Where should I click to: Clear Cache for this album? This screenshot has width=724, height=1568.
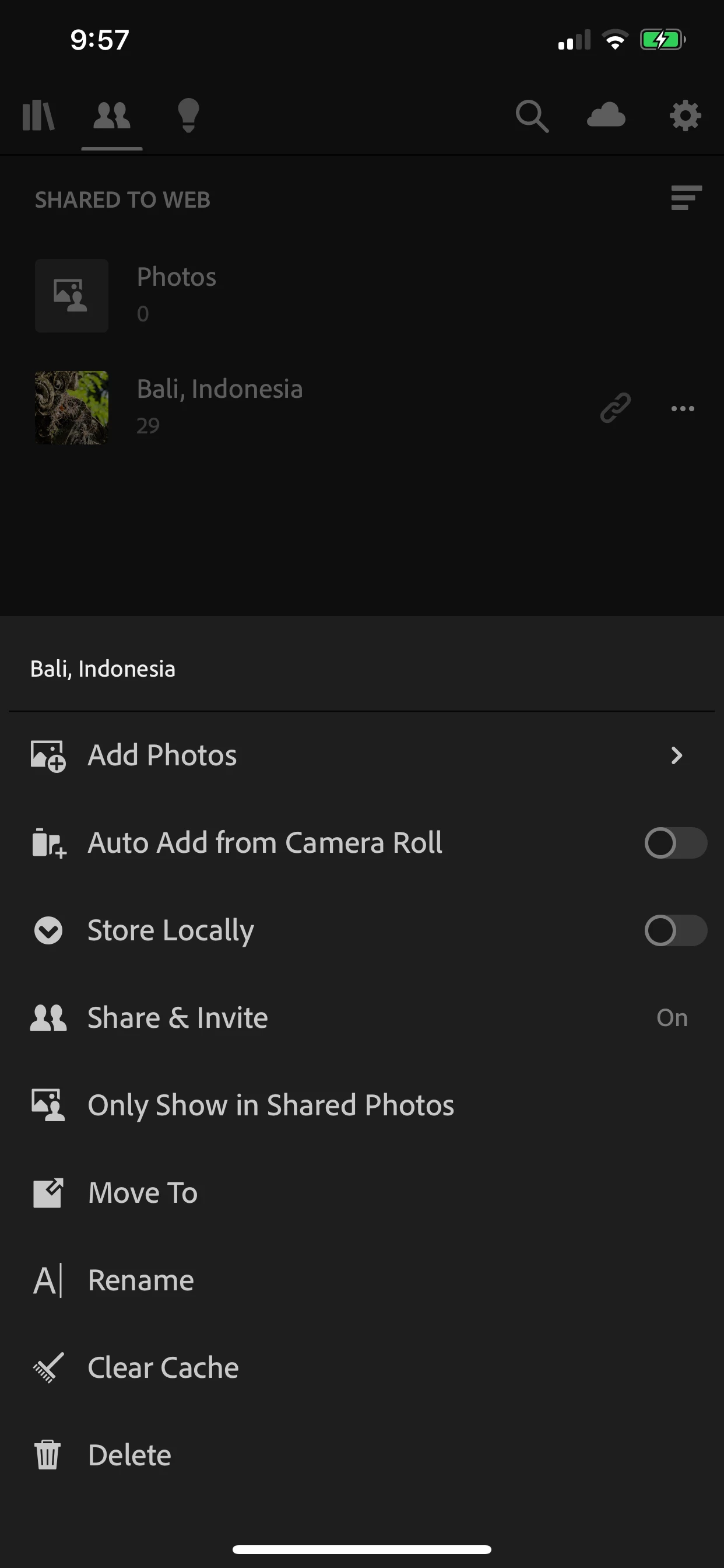pos(163,1368)
